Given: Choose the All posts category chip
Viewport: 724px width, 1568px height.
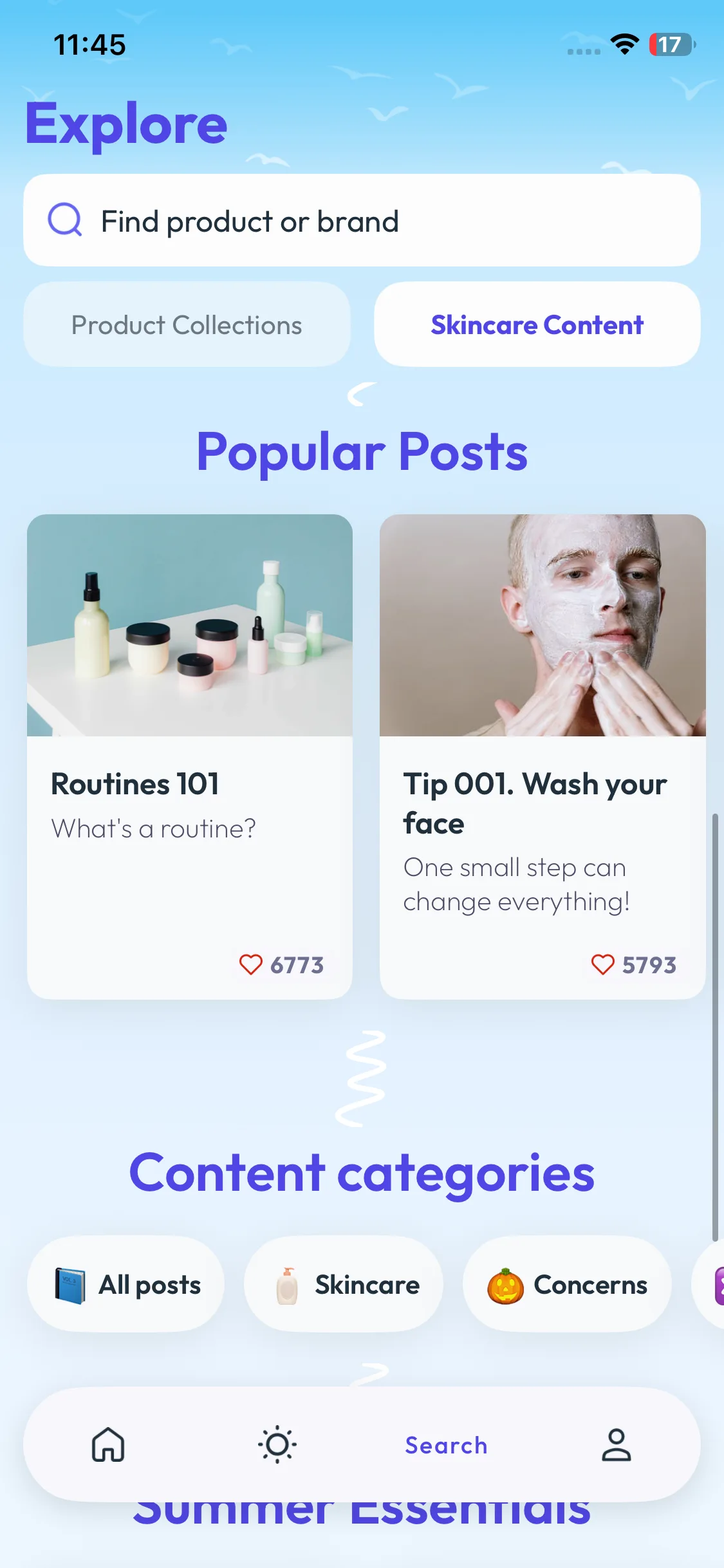Looking at the screenshot, I should (126, 1284).
